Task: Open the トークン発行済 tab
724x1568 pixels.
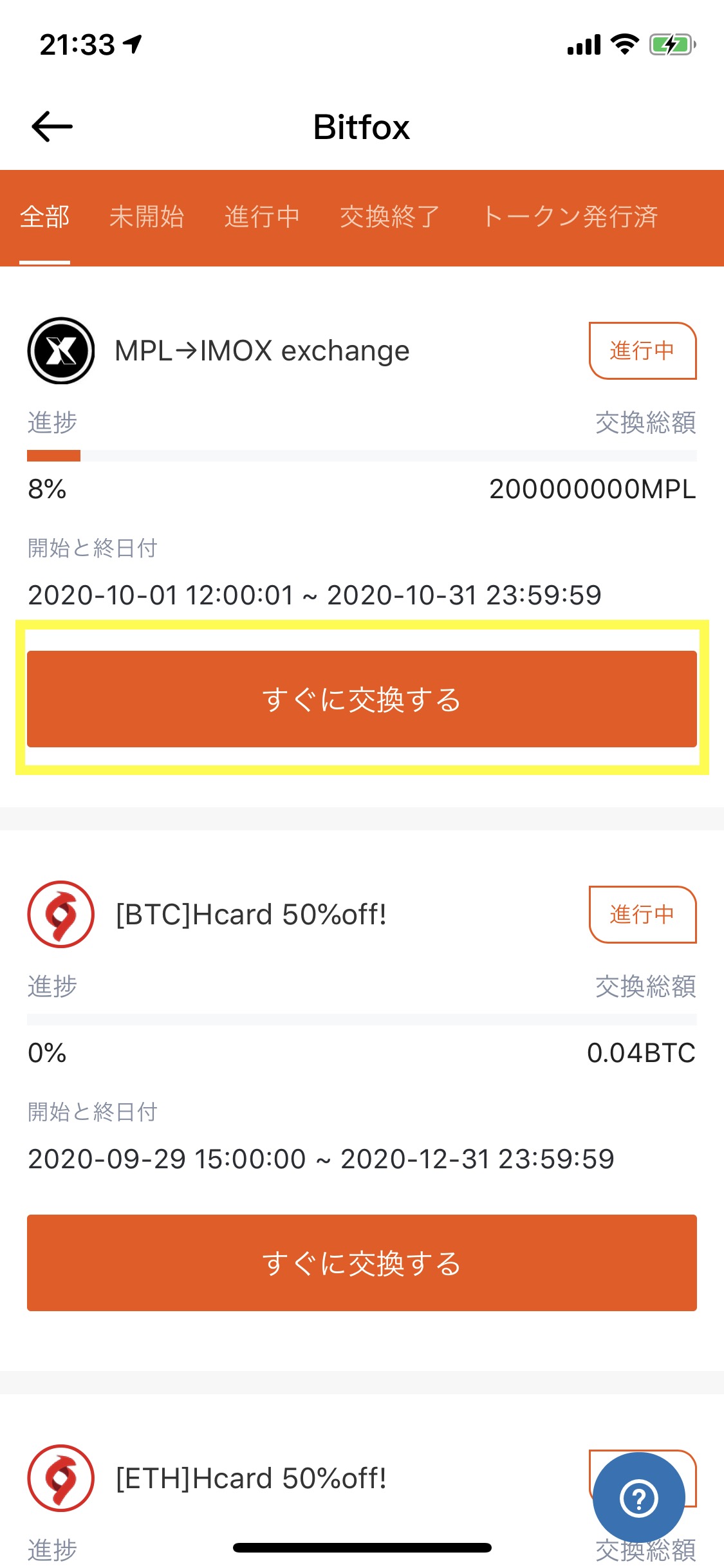Action: click(570, 217)
